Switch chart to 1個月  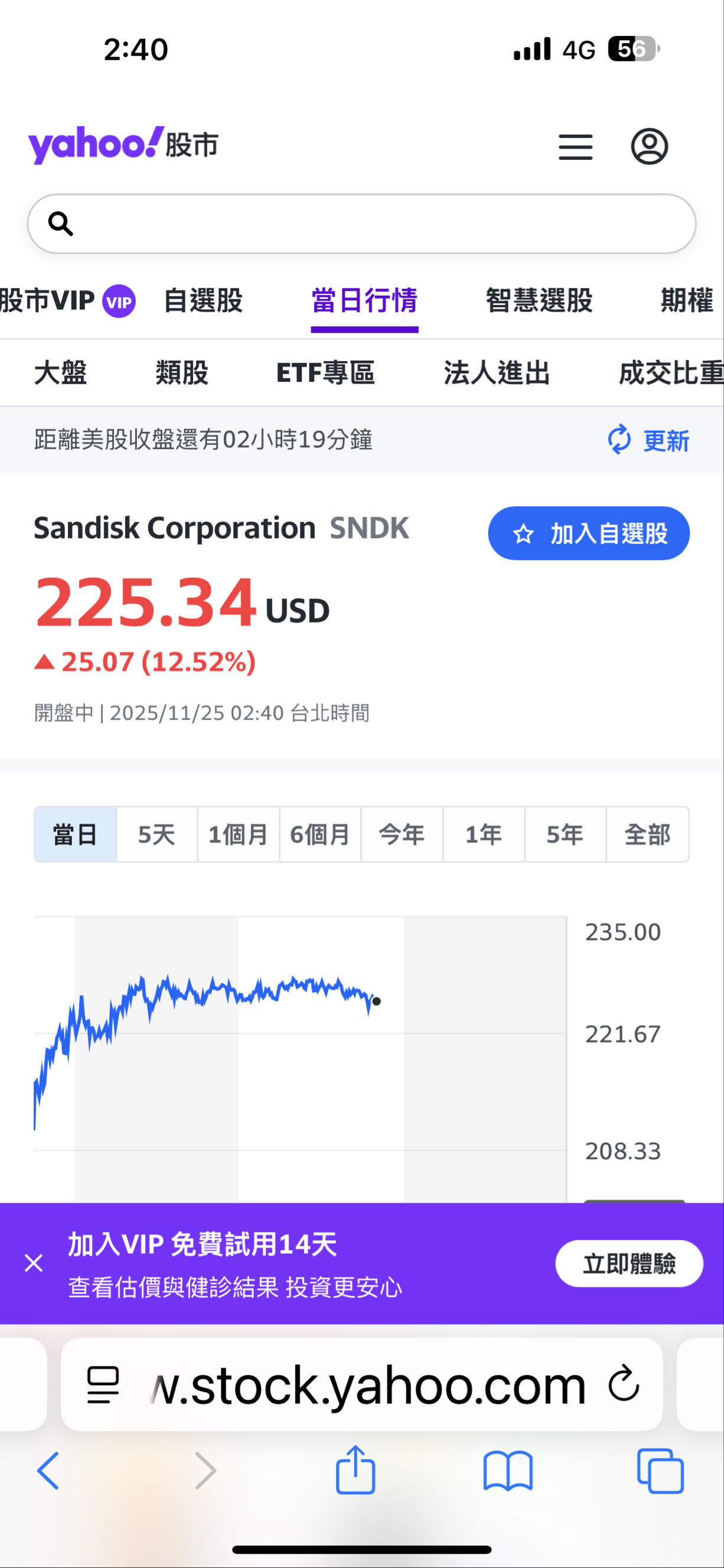(x=238, y=834)
